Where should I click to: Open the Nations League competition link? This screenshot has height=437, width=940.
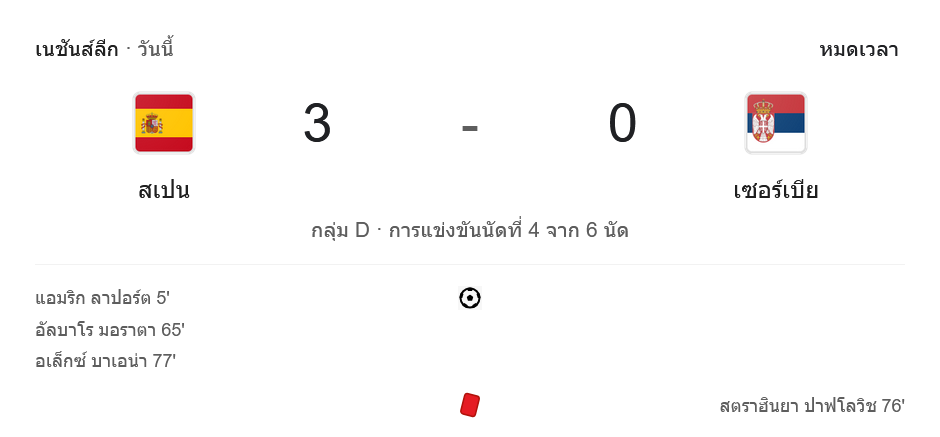click(76, 49)
